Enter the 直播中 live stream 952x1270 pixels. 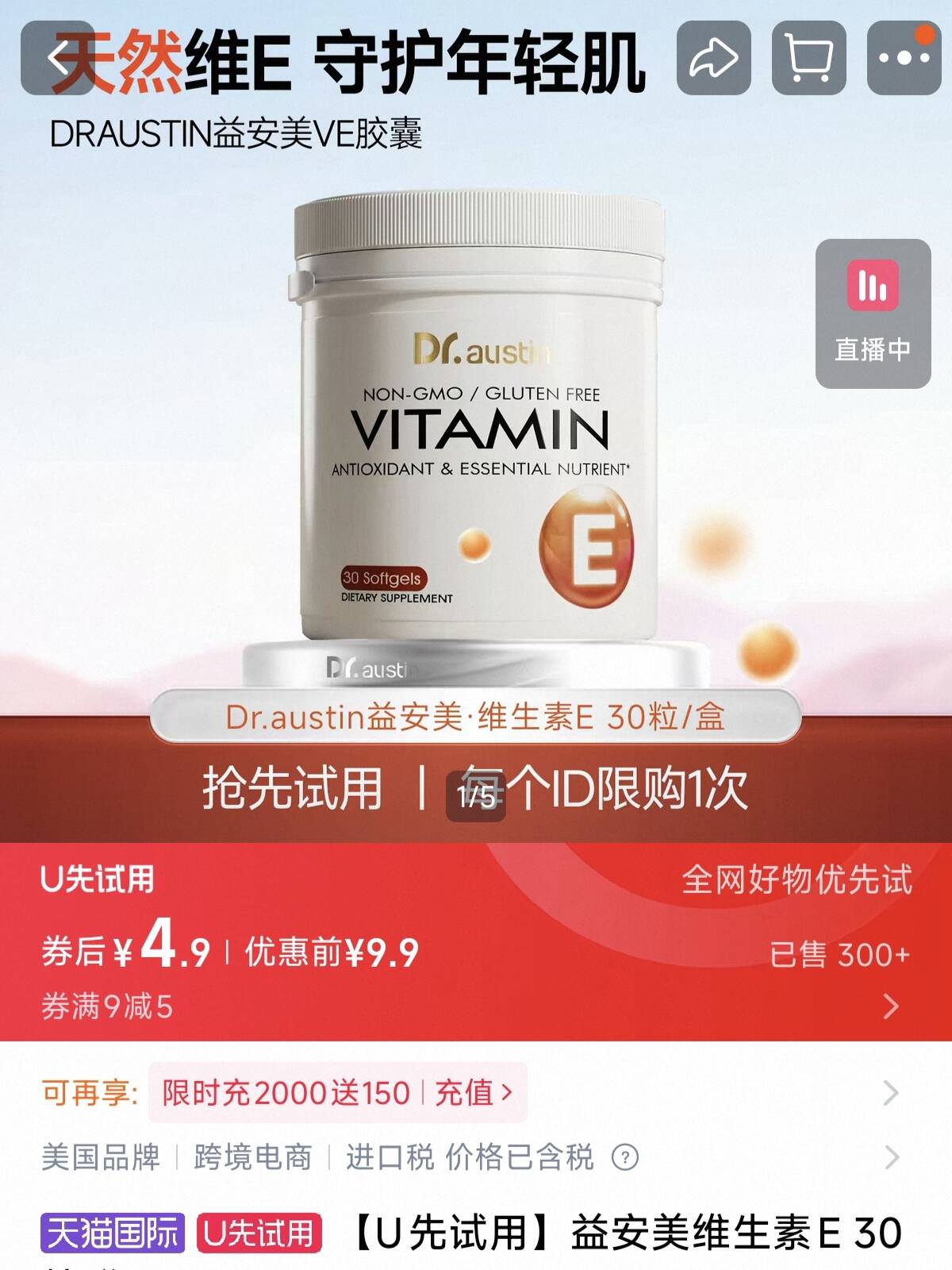click(873, 314)
